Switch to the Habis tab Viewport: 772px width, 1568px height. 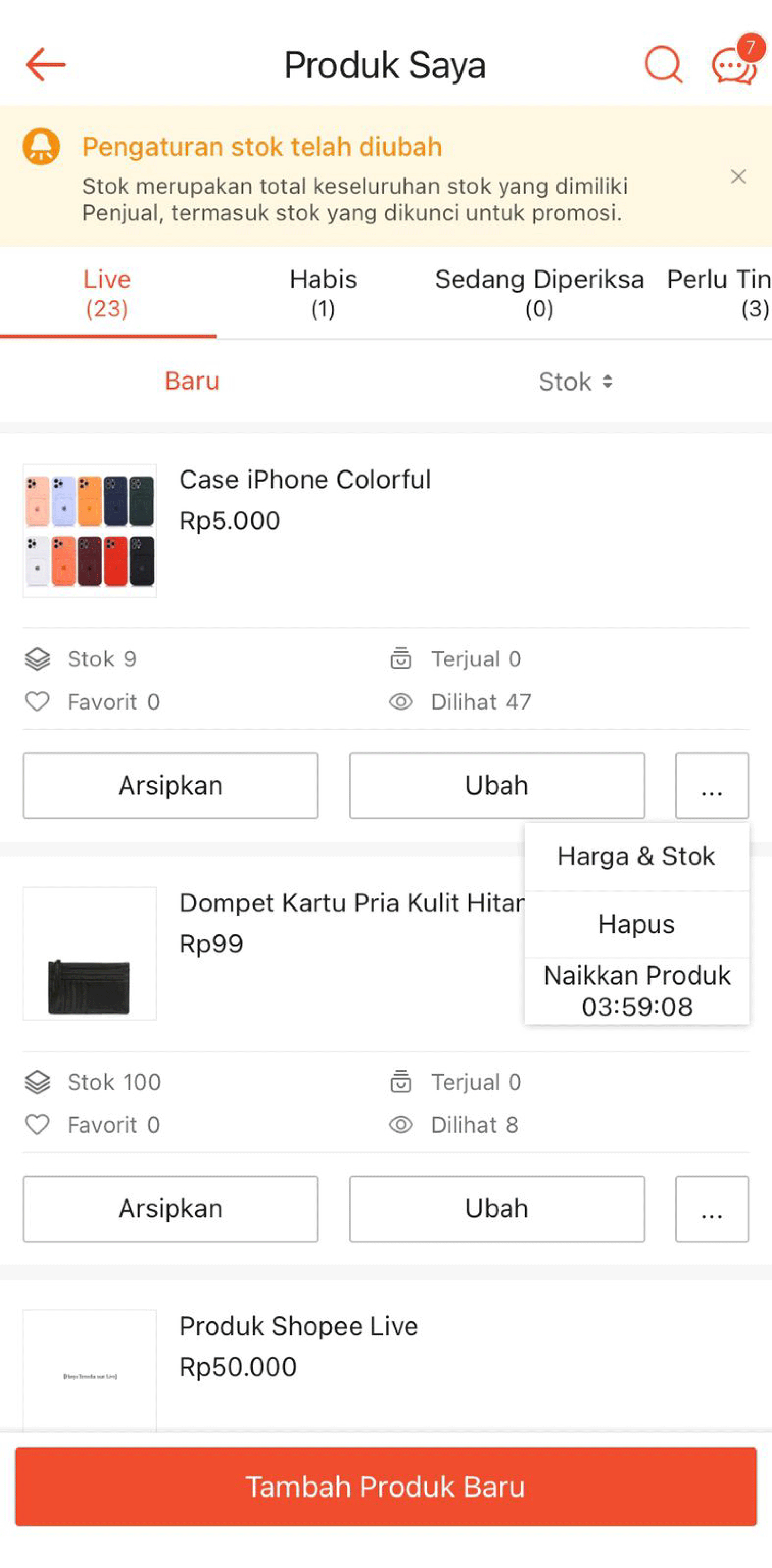(323, 293)
